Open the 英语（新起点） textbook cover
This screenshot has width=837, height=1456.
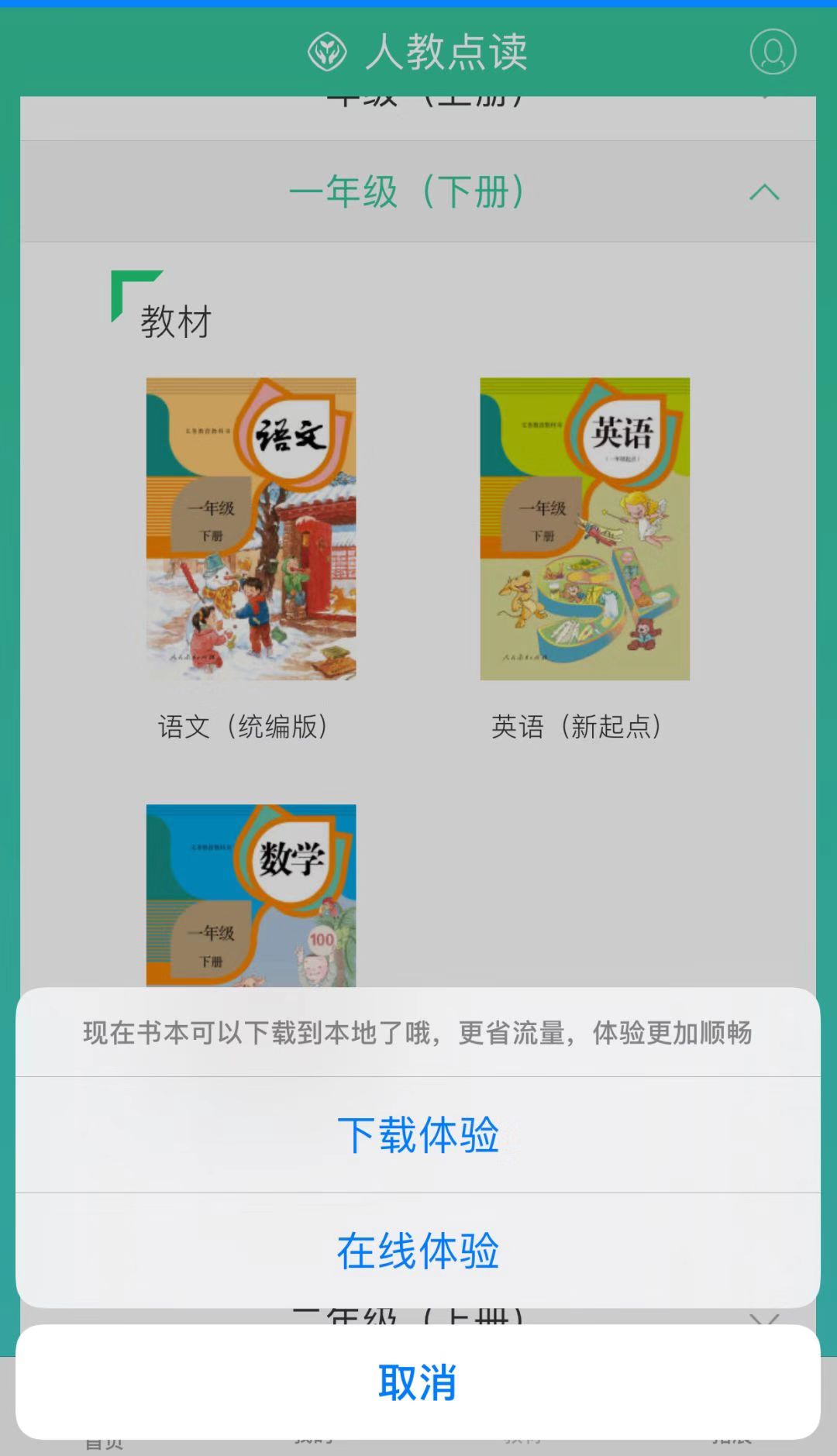click(585, 529)
